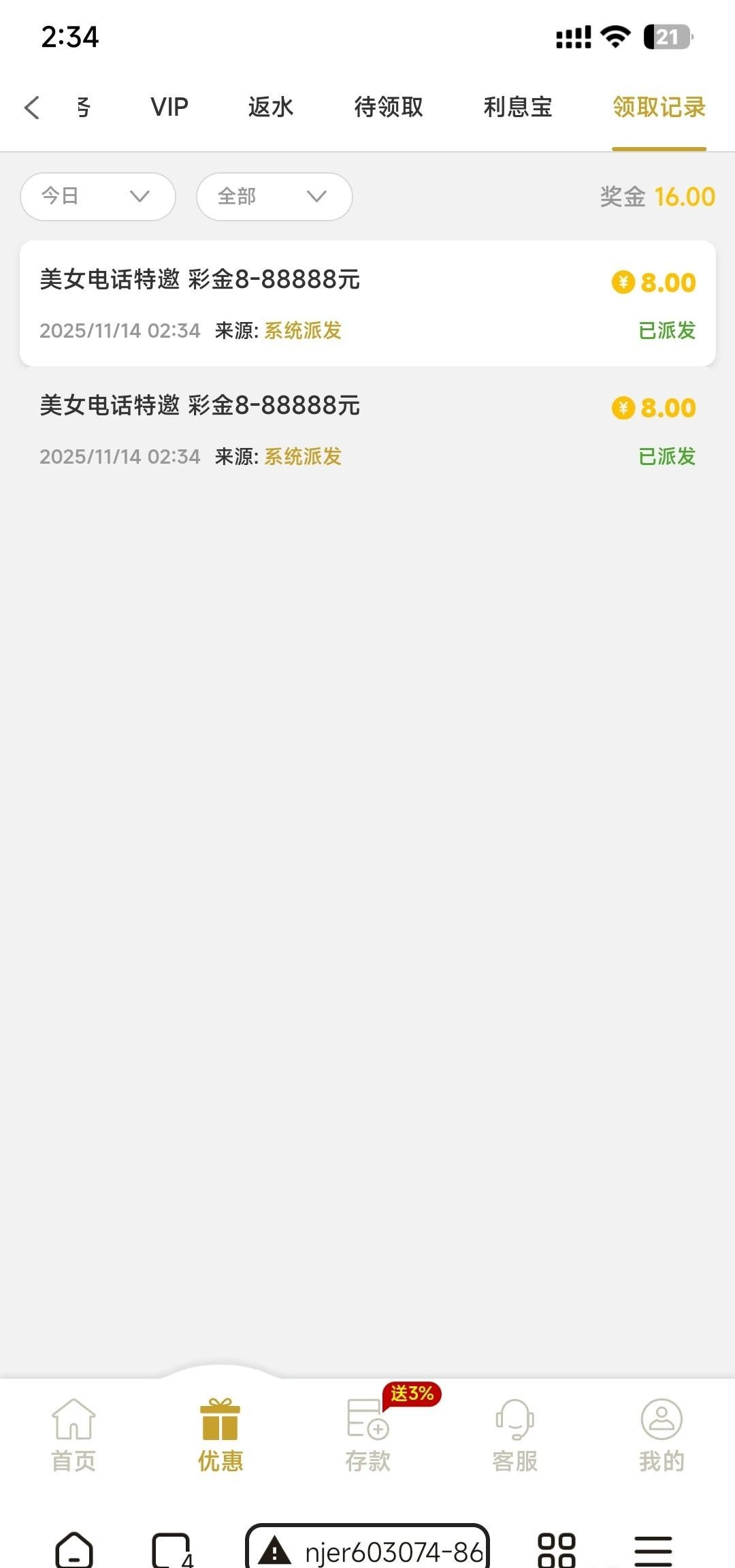Tap the browser home button
The width and height of the screenshot is (735, 1568).
pos(73,1551)
